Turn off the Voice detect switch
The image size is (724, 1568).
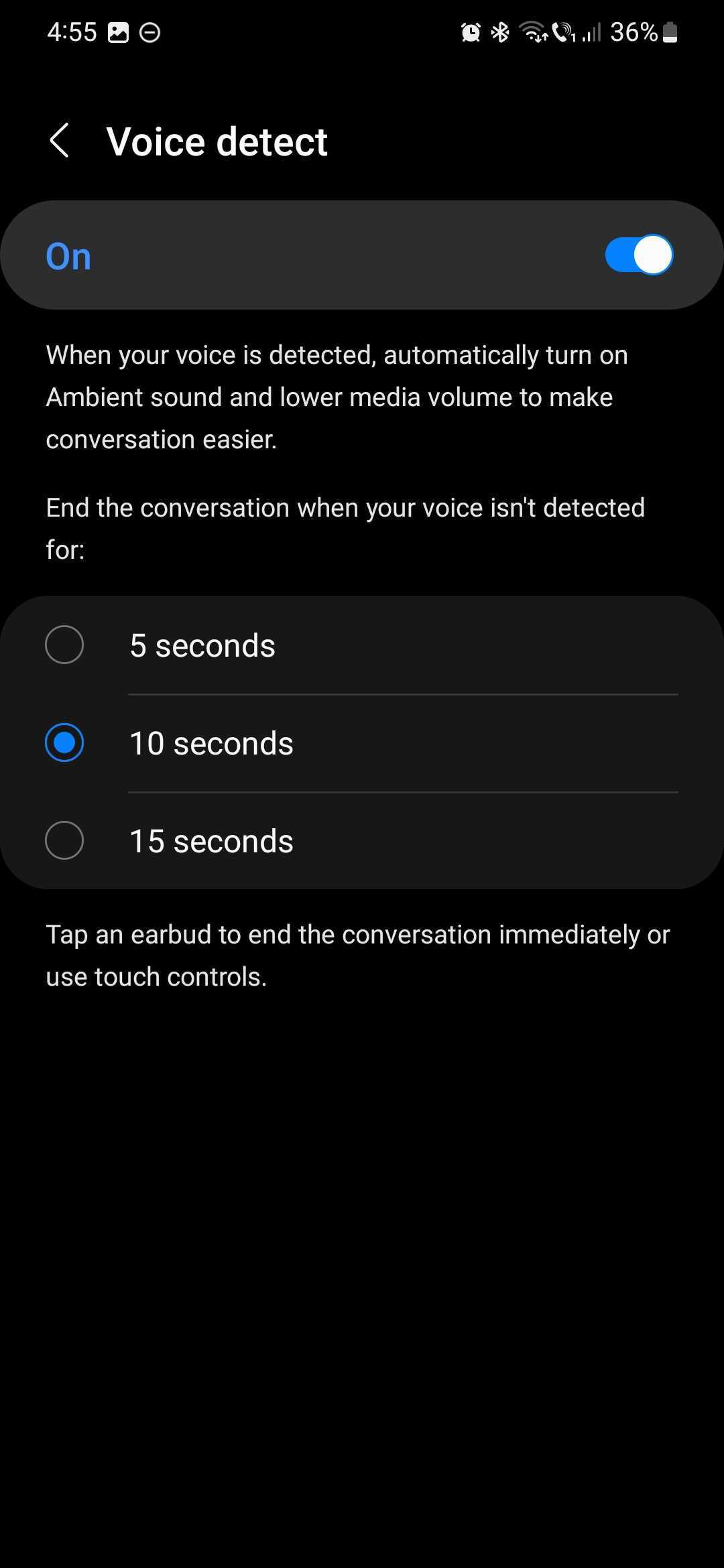coord(638,255)
